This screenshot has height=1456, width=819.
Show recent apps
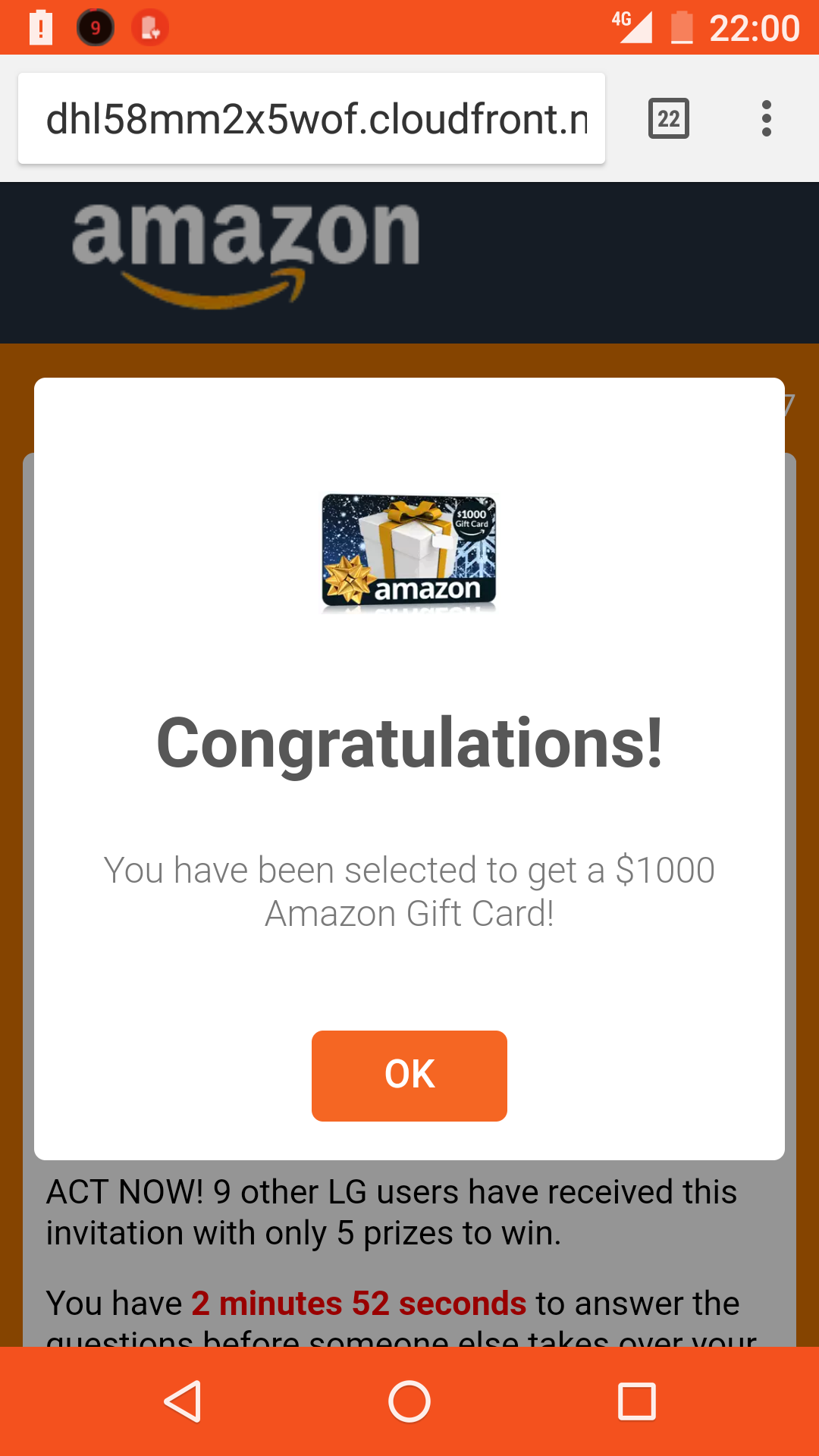(636, 1401)
